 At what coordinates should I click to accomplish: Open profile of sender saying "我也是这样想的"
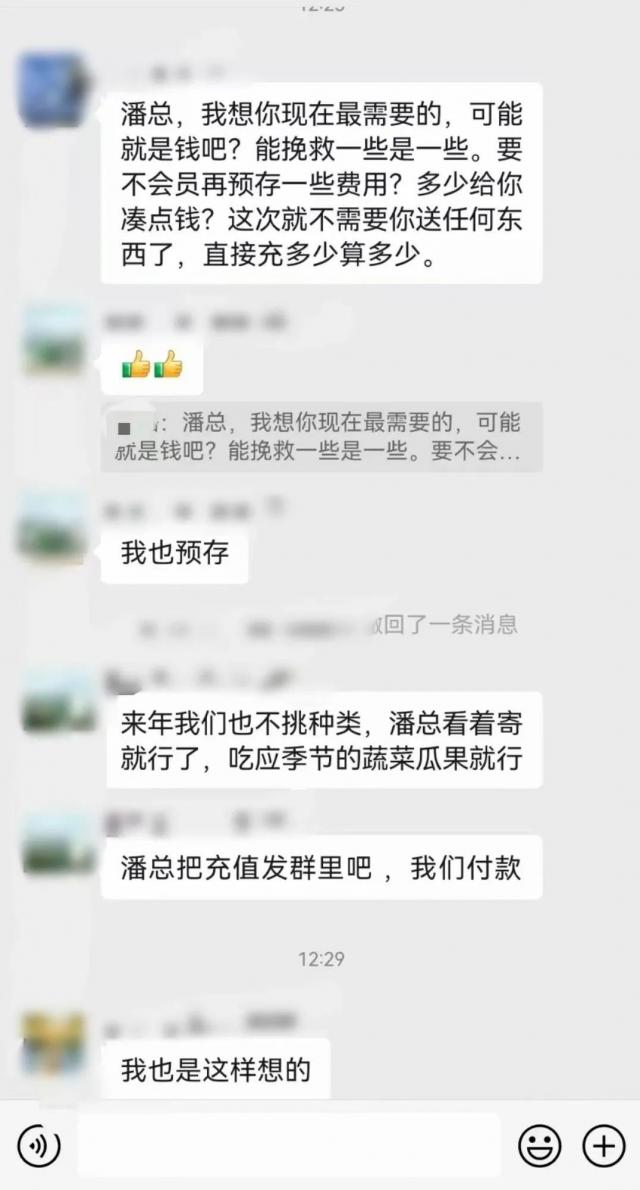coord(54,1043)
